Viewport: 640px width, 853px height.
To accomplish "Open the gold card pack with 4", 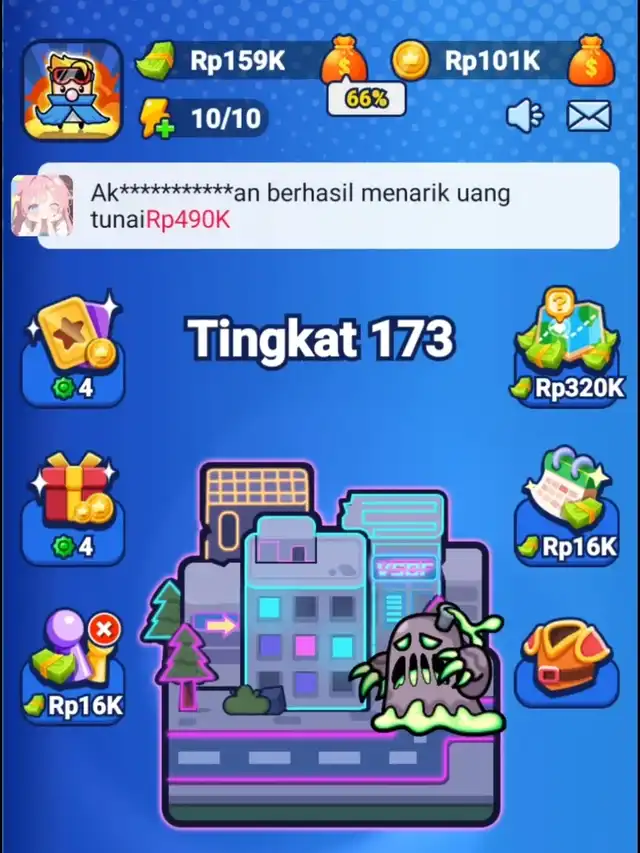I will (x=73, y=349).
